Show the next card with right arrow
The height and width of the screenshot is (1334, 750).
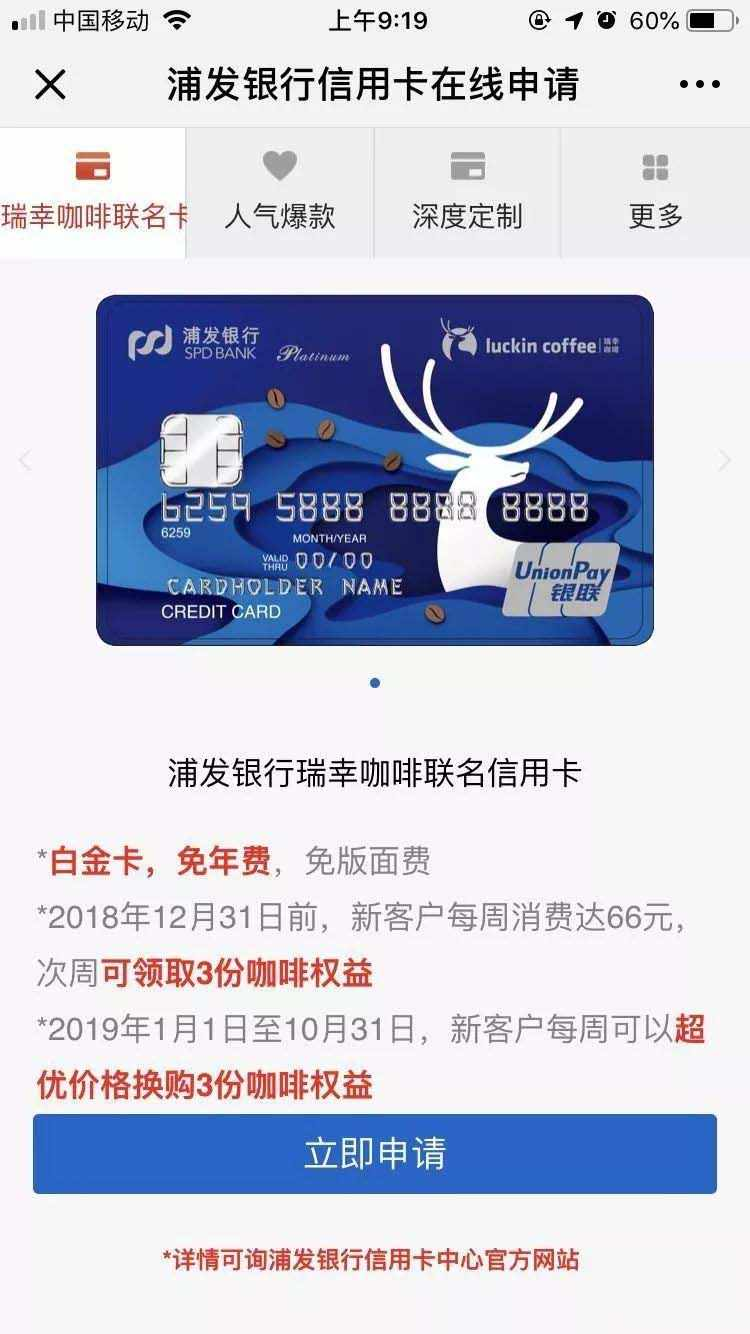point(725,461)
